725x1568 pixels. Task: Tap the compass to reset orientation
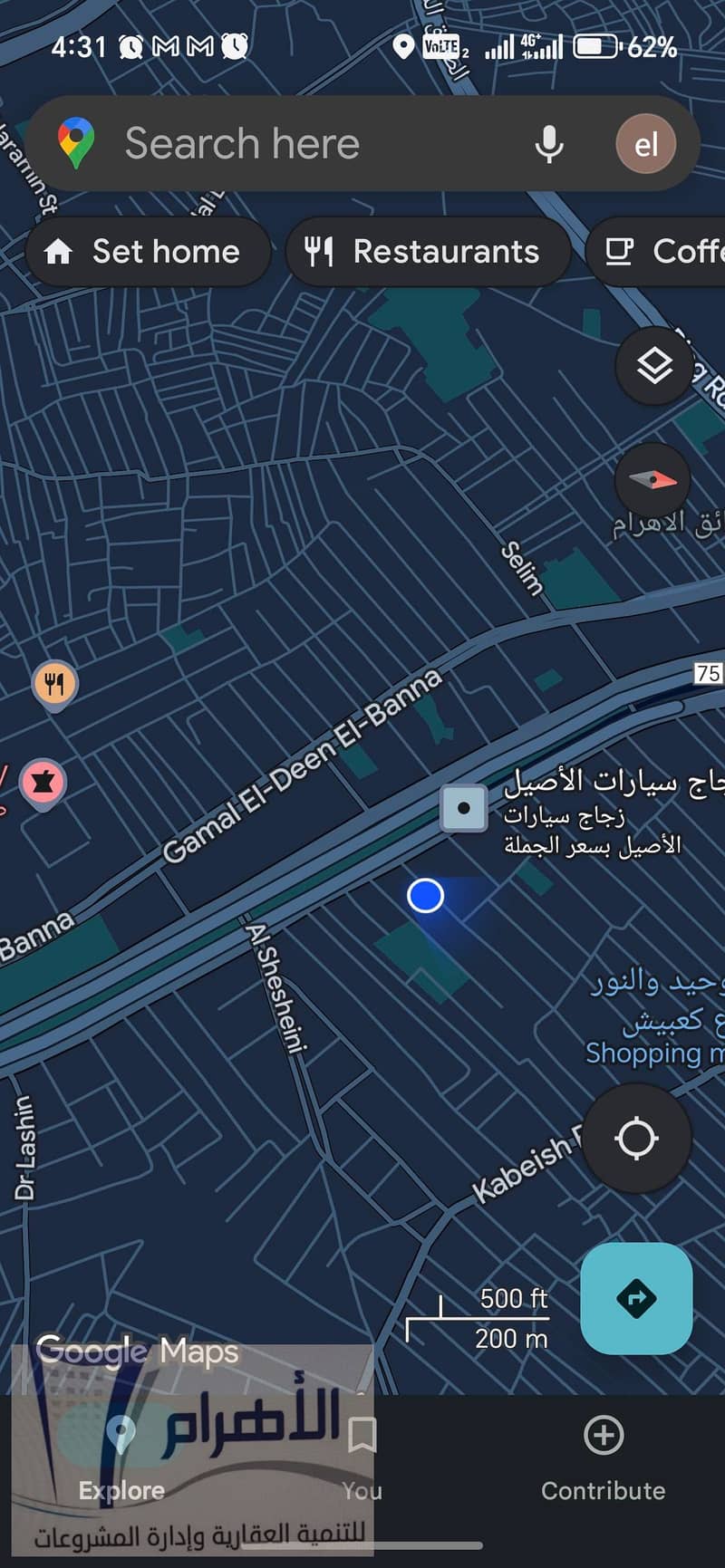(652, 480)
